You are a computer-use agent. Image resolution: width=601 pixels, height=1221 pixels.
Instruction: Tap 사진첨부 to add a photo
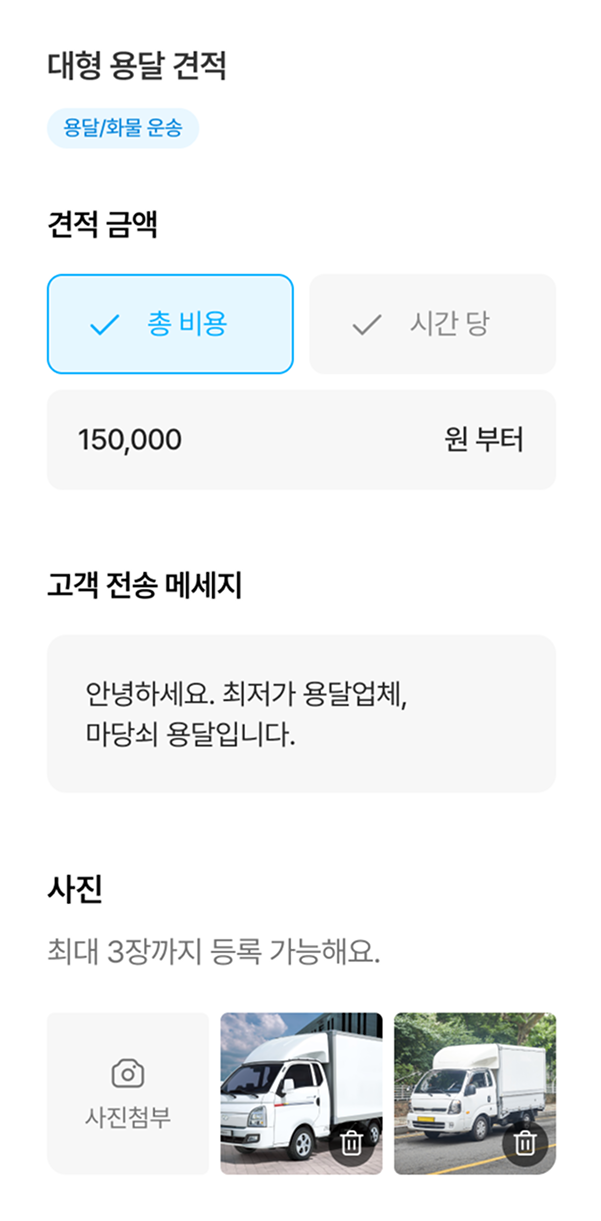click(128, 1093)
